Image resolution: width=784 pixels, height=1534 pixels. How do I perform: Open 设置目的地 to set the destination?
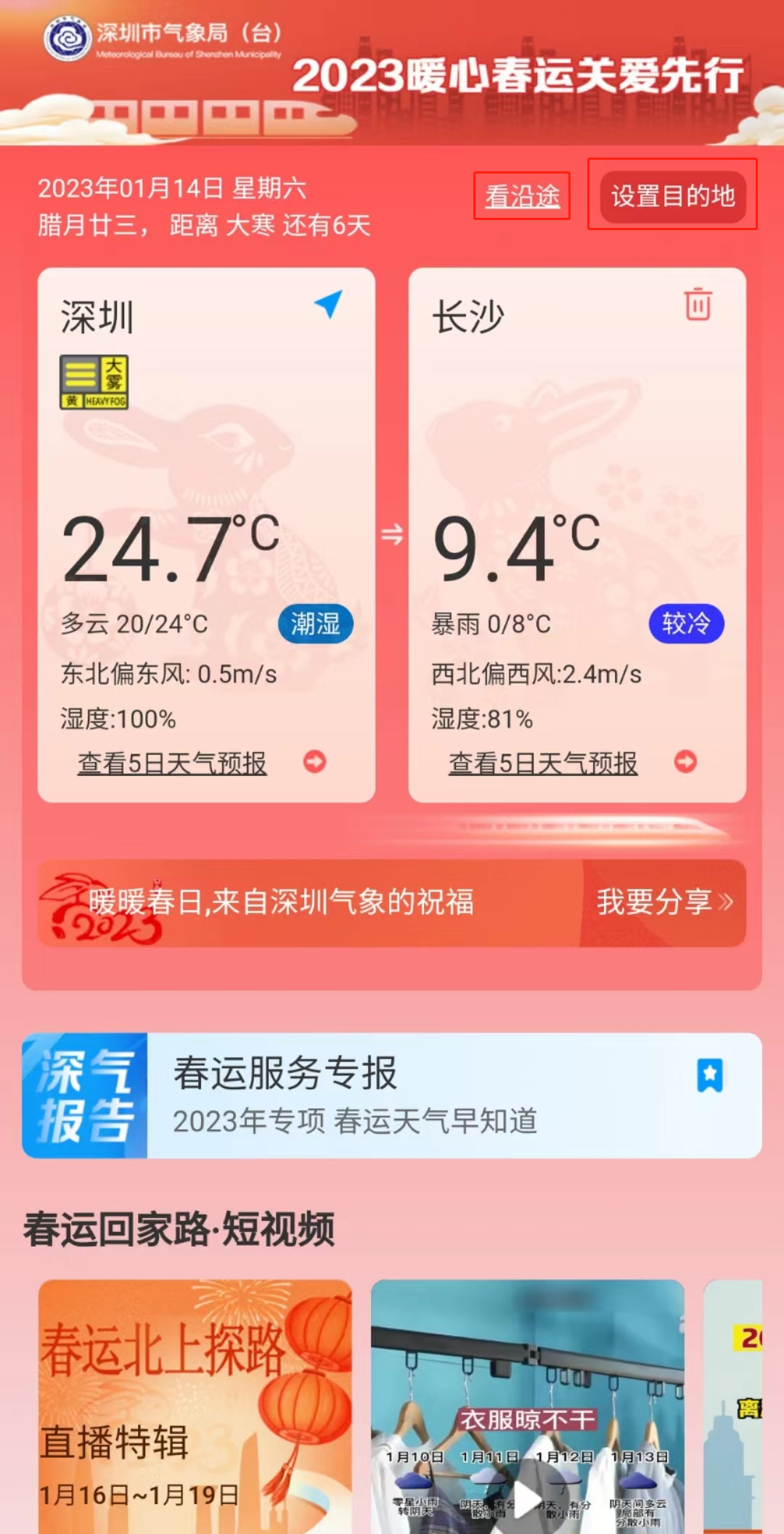672,196
